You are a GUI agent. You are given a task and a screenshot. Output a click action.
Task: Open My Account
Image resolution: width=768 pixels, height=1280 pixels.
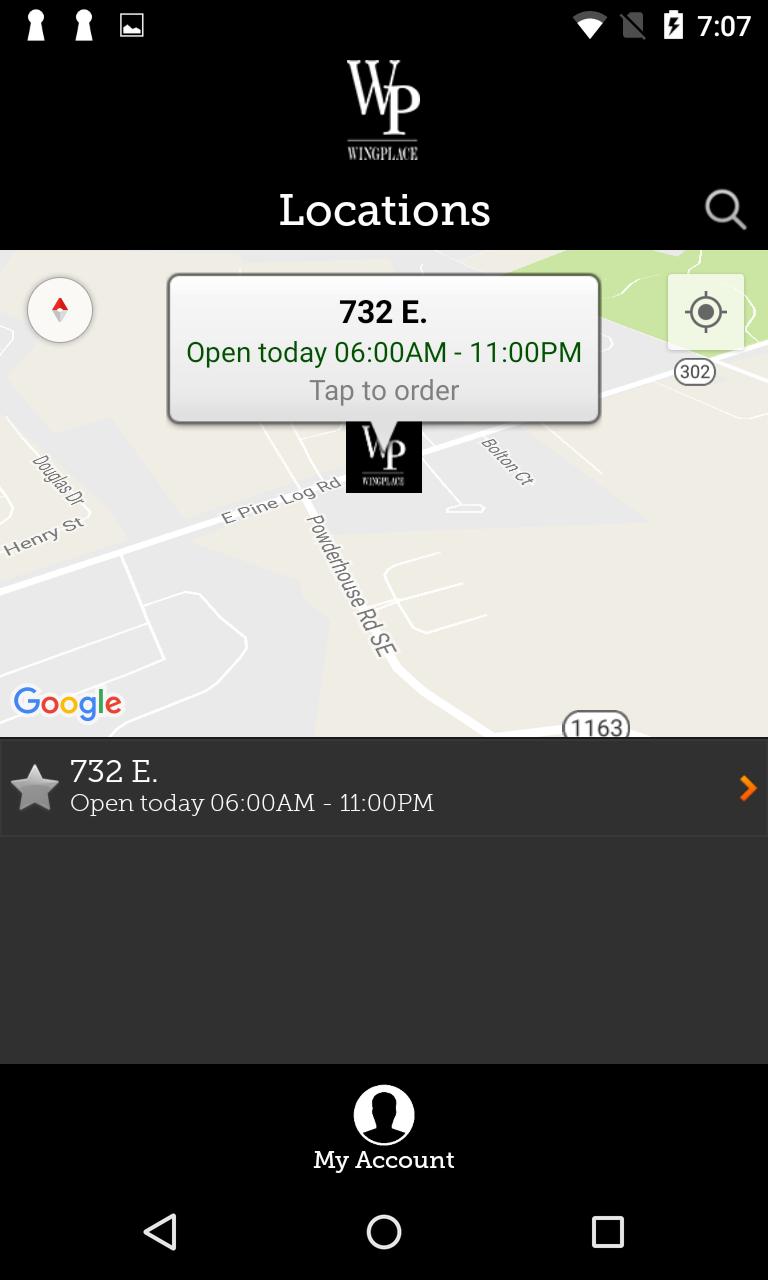tap(384, 1128)
